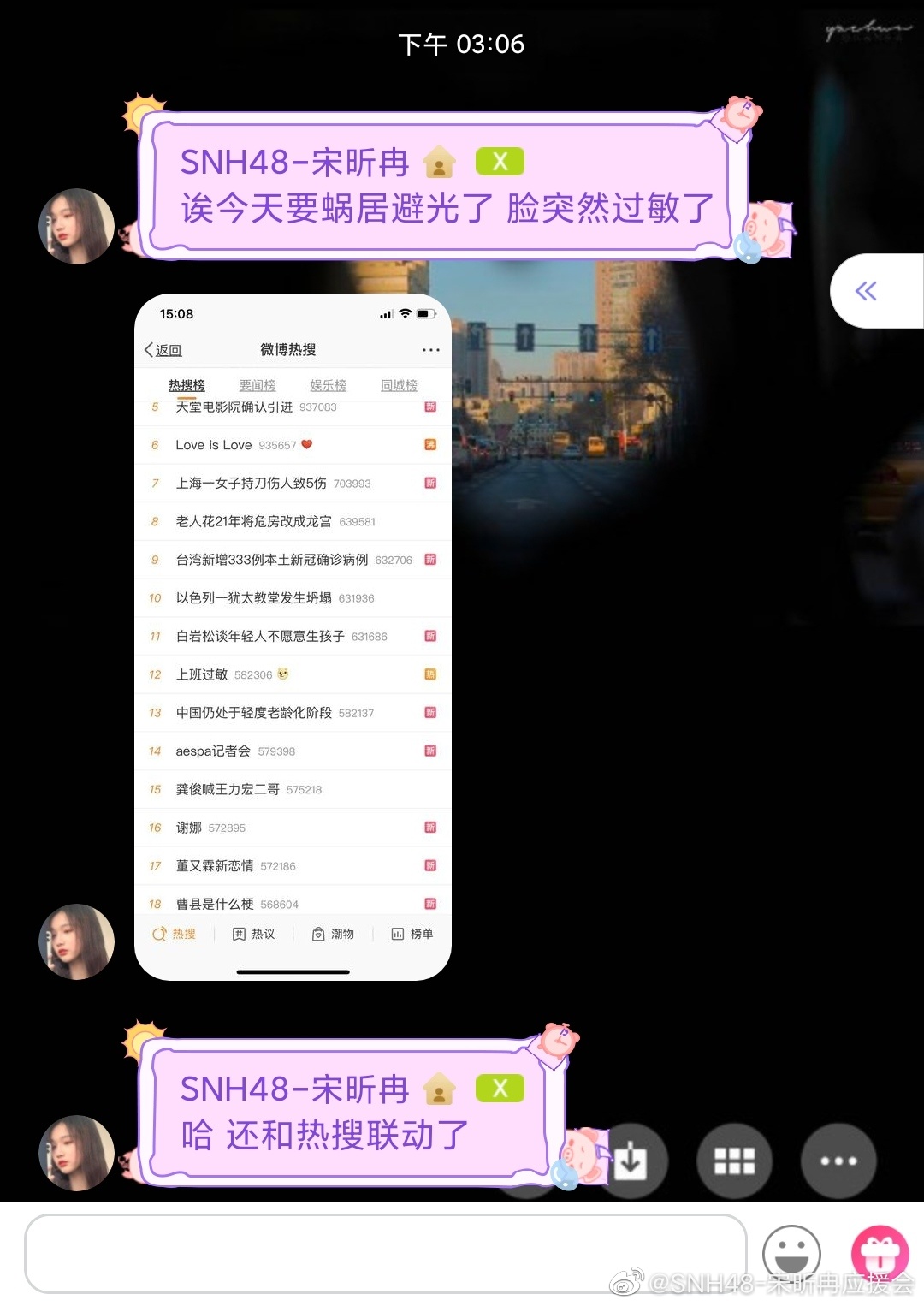Open the three-dot more options button

838,1161
